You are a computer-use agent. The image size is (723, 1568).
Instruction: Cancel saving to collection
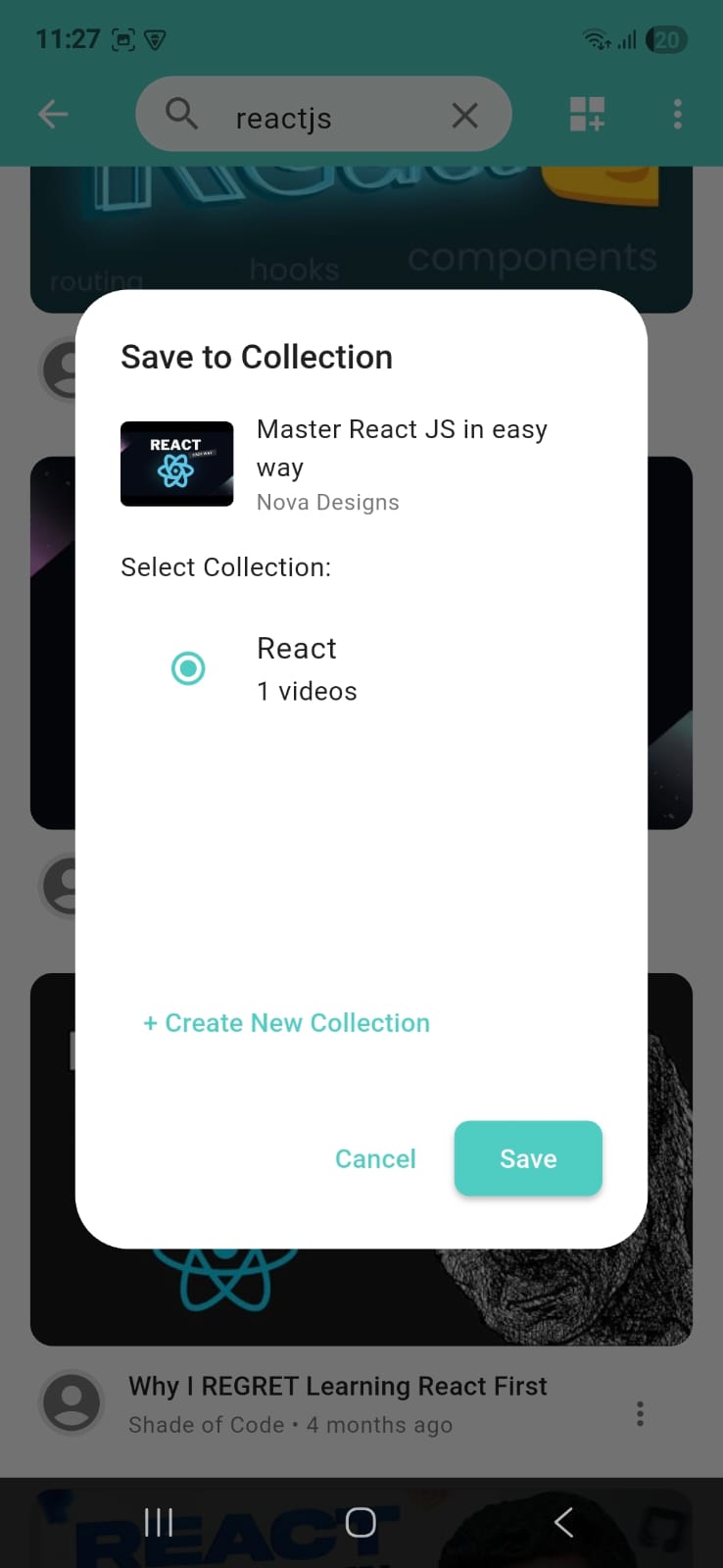pos(375,1158)
